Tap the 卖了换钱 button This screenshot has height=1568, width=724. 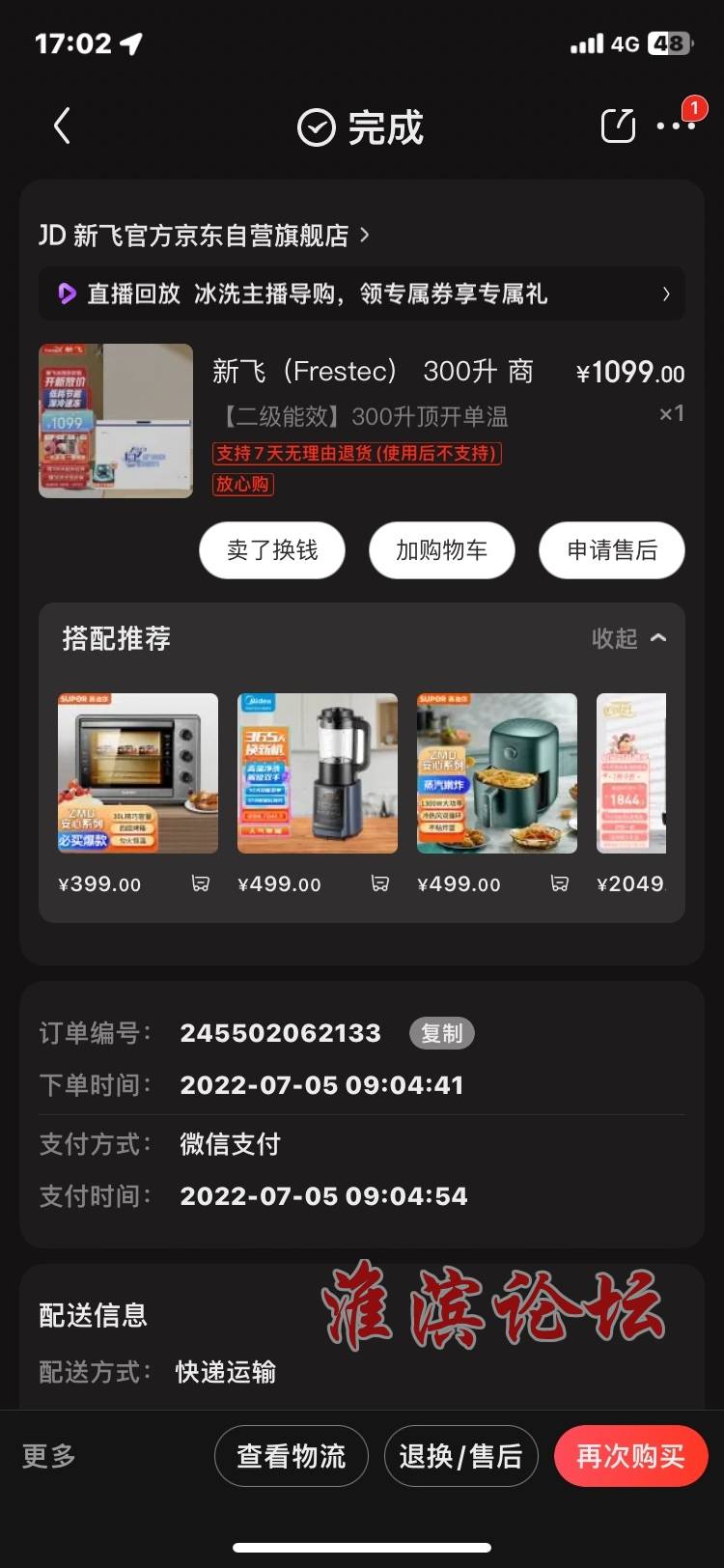coord(272,550)
